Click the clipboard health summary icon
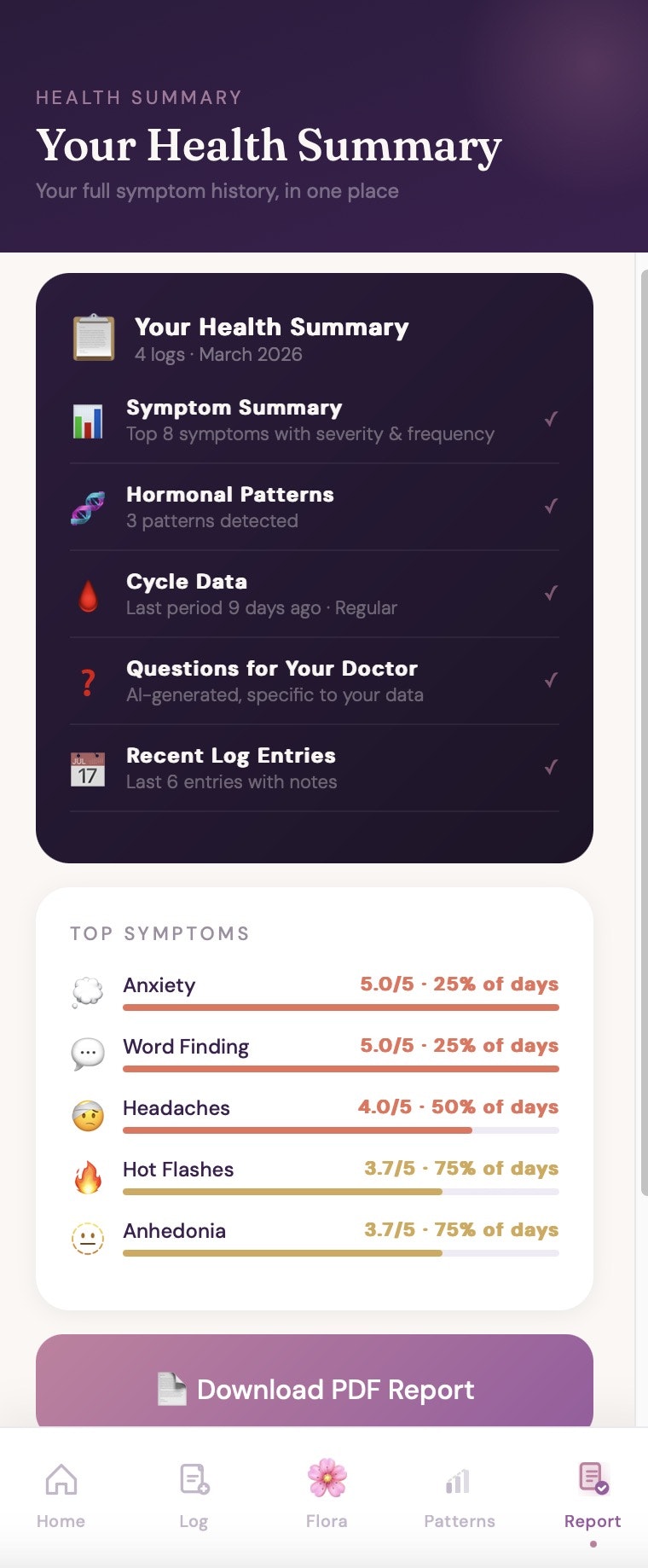This screenshot has height=1568, width=648. (94, 336)
